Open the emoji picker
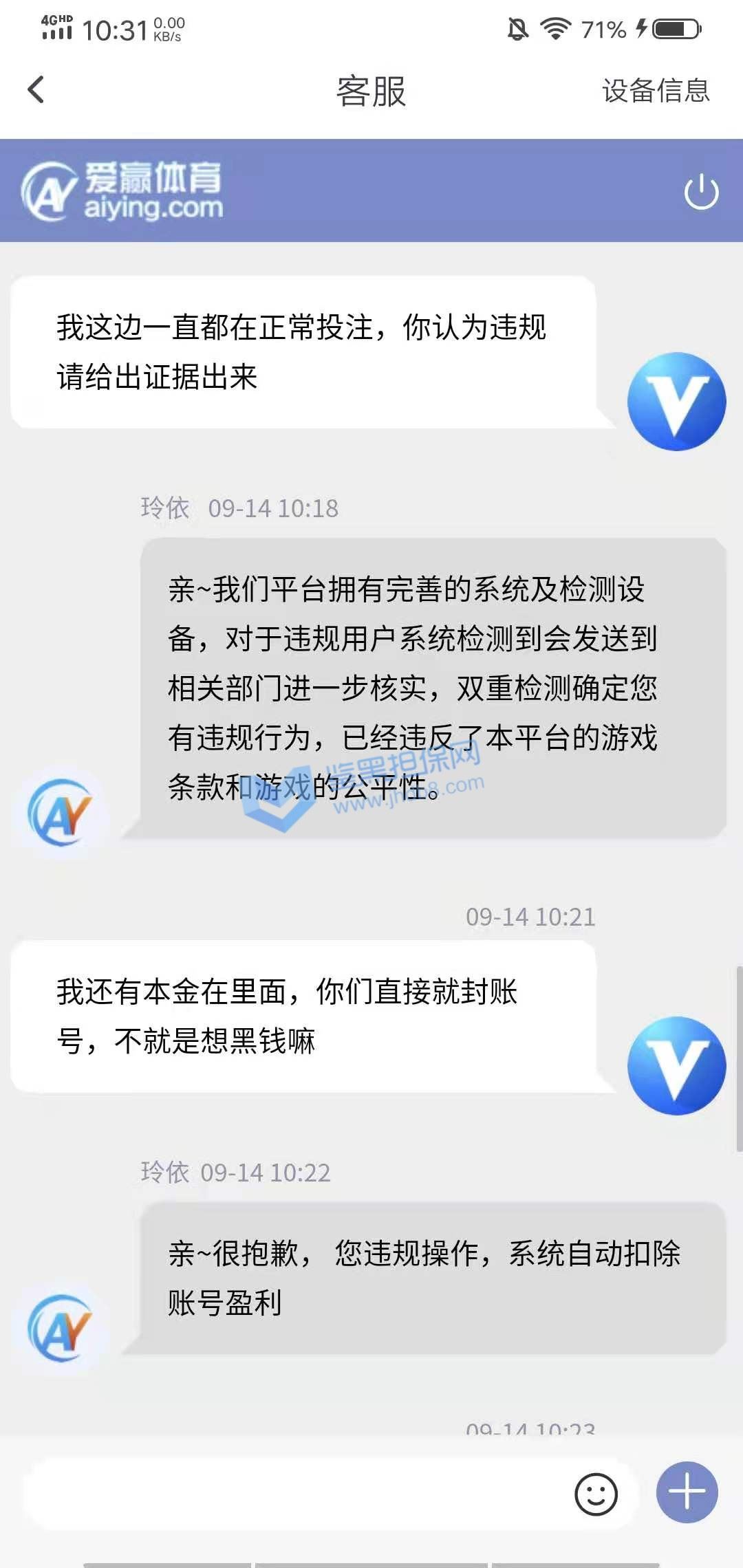The image size is (743, 1568). click(596, 1494)
